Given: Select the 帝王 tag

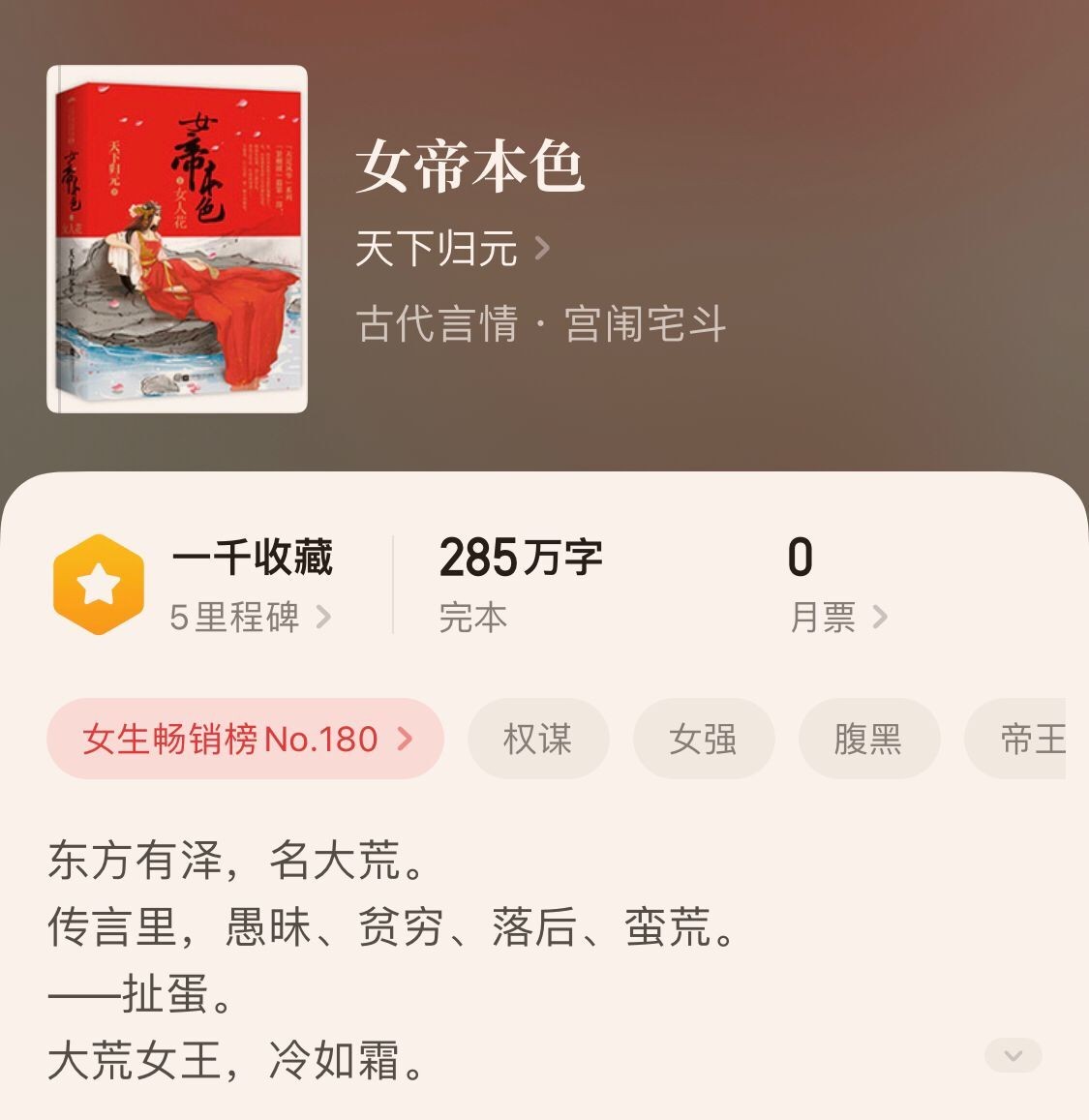Looking at the screenshot, I should point(1026,740).
